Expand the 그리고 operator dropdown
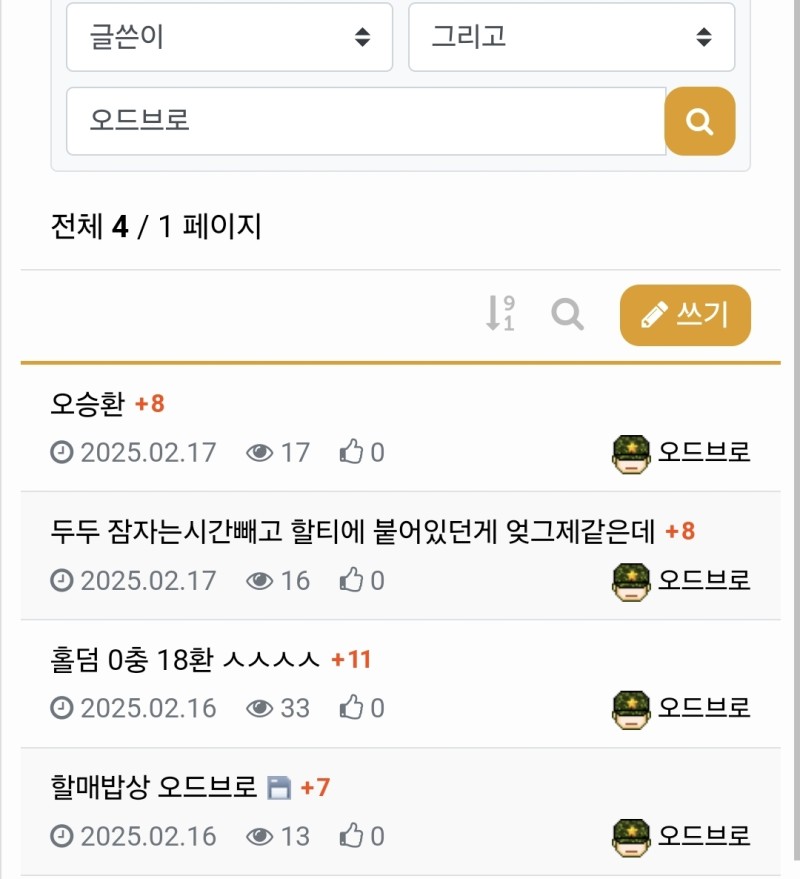The height and width of the screenshot is (879, 800). (571, 37)
